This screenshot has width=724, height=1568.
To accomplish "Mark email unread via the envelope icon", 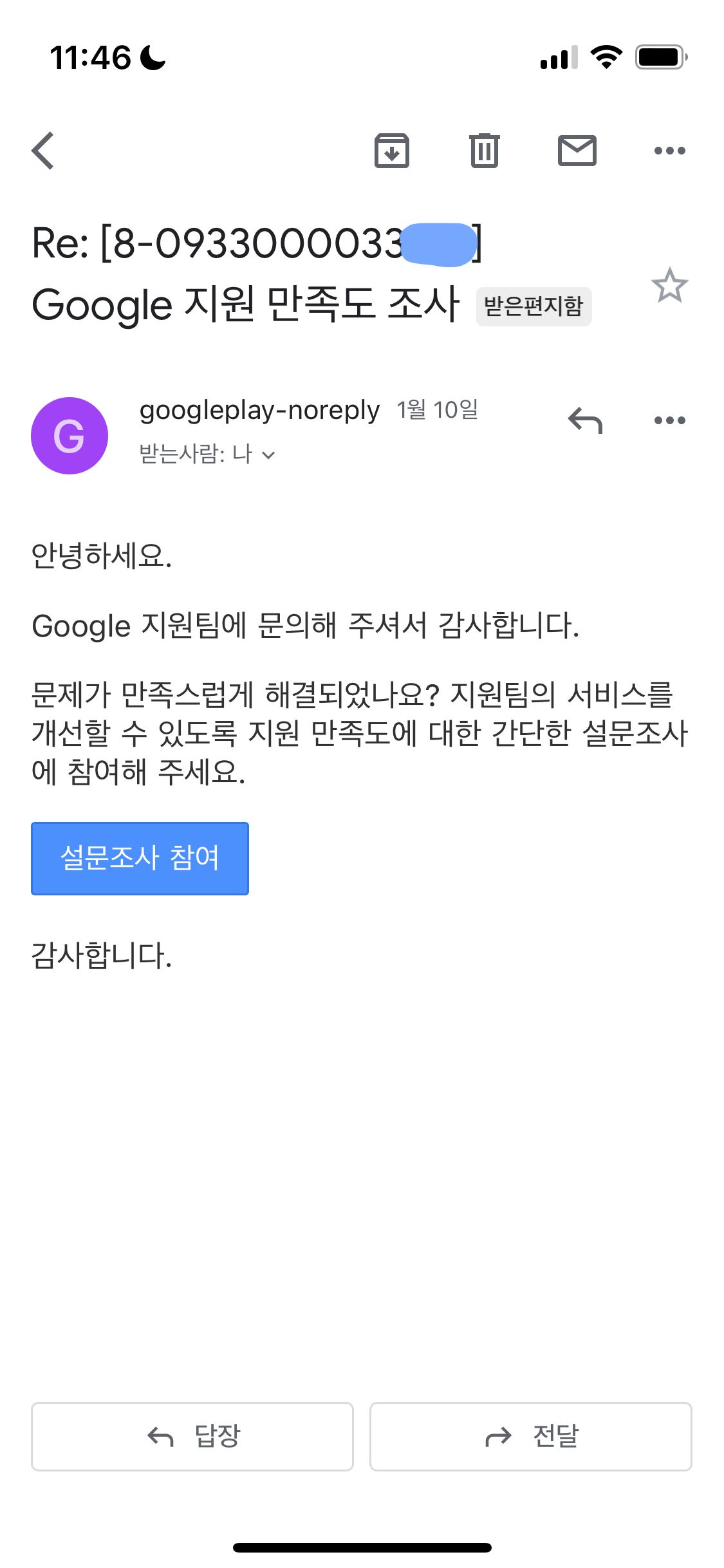I will (577, 150).
